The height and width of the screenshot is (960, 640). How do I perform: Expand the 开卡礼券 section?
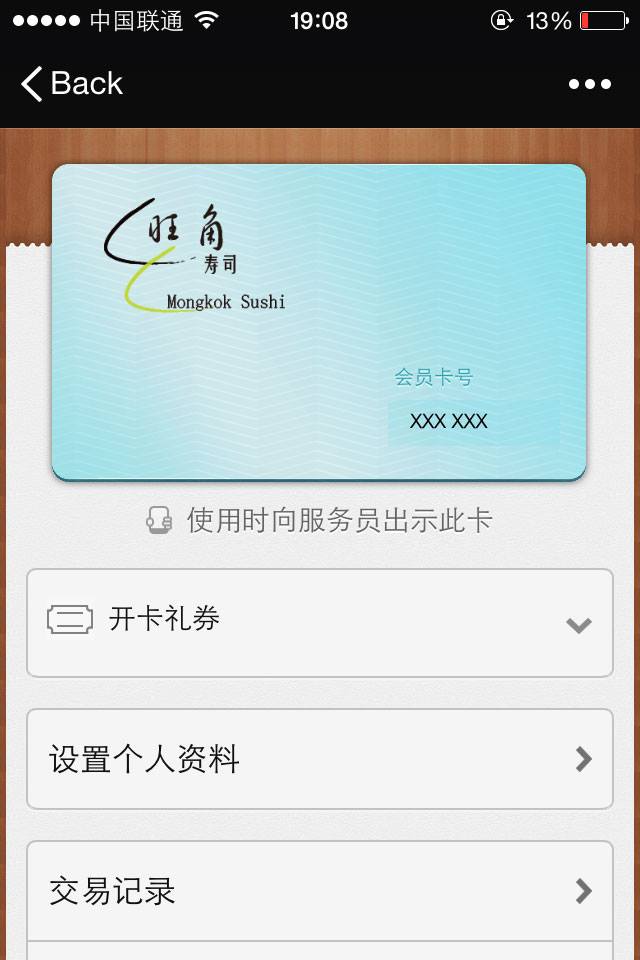(319, 623)
